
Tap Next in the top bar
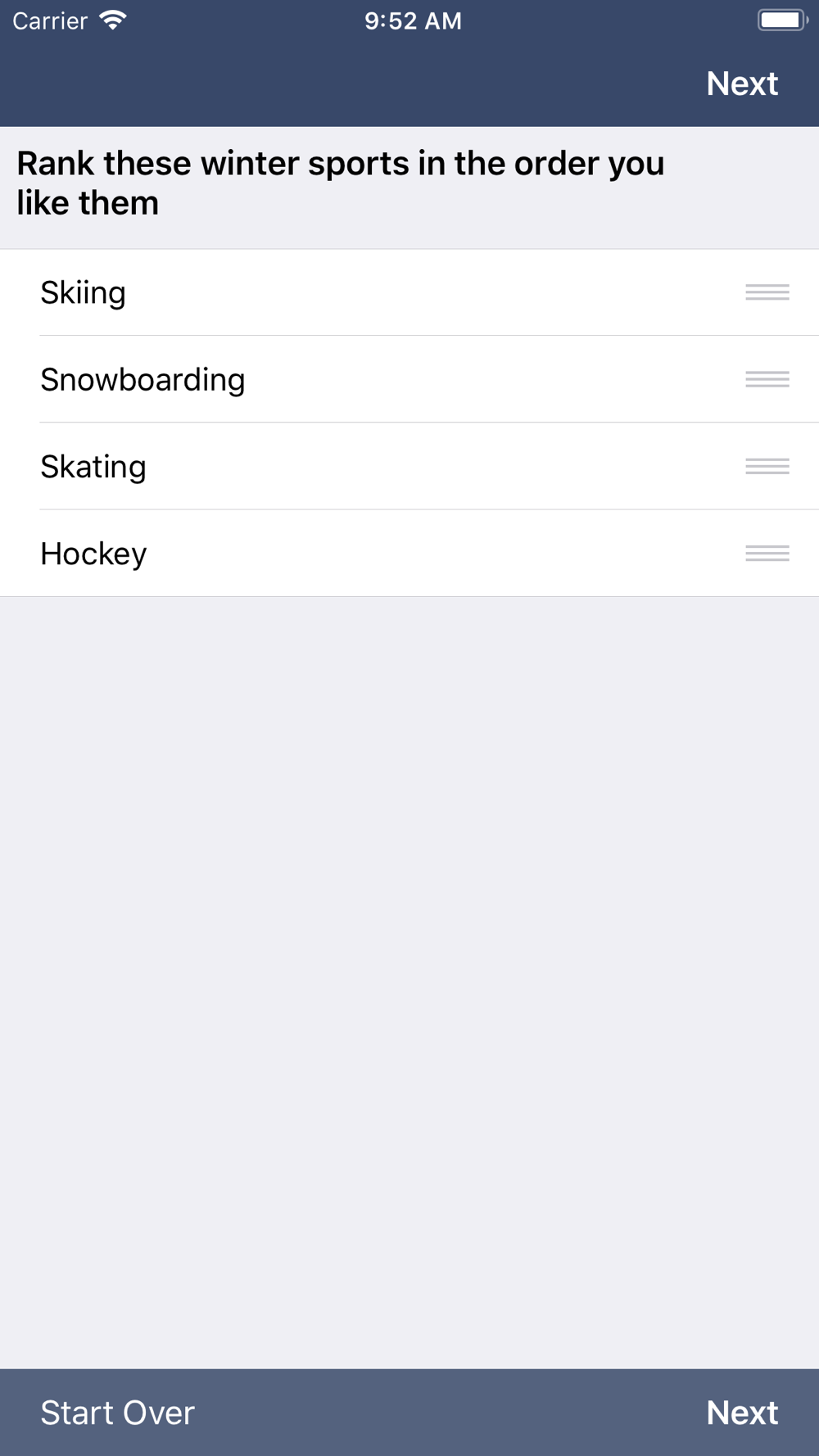(x=741, y=84)
